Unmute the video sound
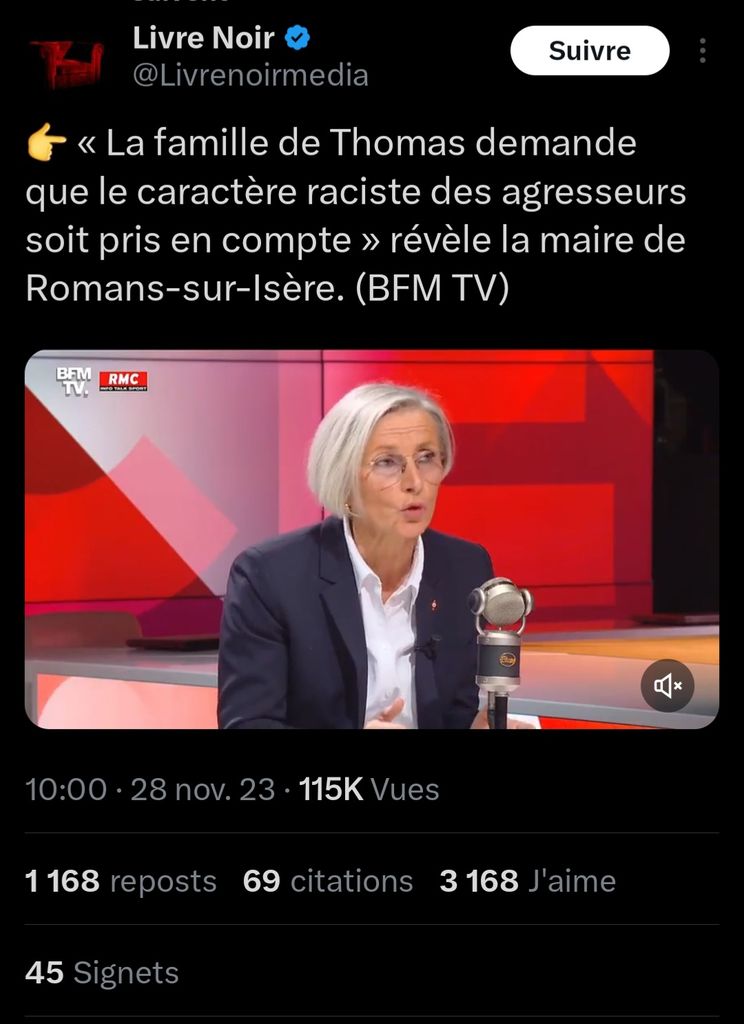The width and height of the screenshot is (744, 1024). [x=667, y=686]
